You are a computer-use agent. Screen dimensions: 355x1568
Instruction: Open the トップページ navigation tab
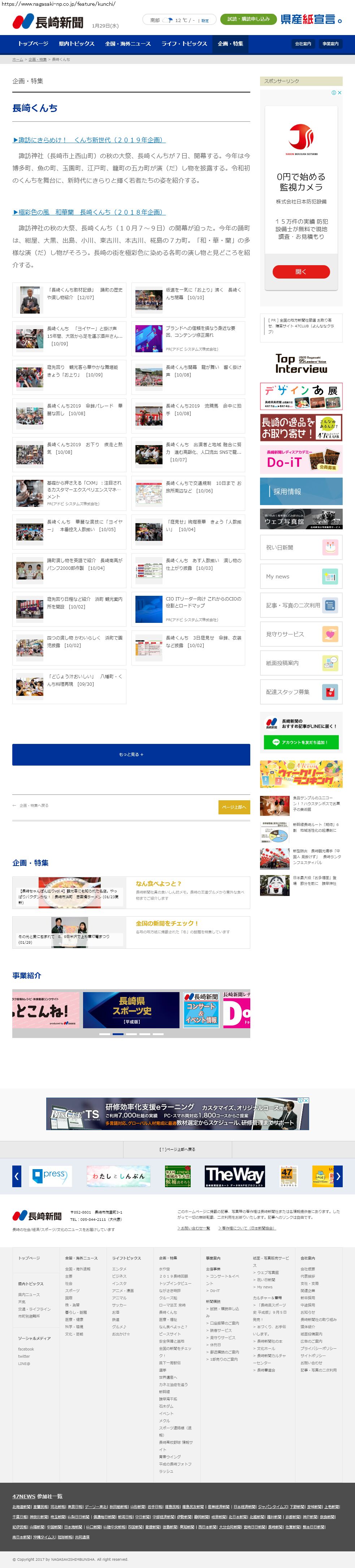[x=33, y=44]
